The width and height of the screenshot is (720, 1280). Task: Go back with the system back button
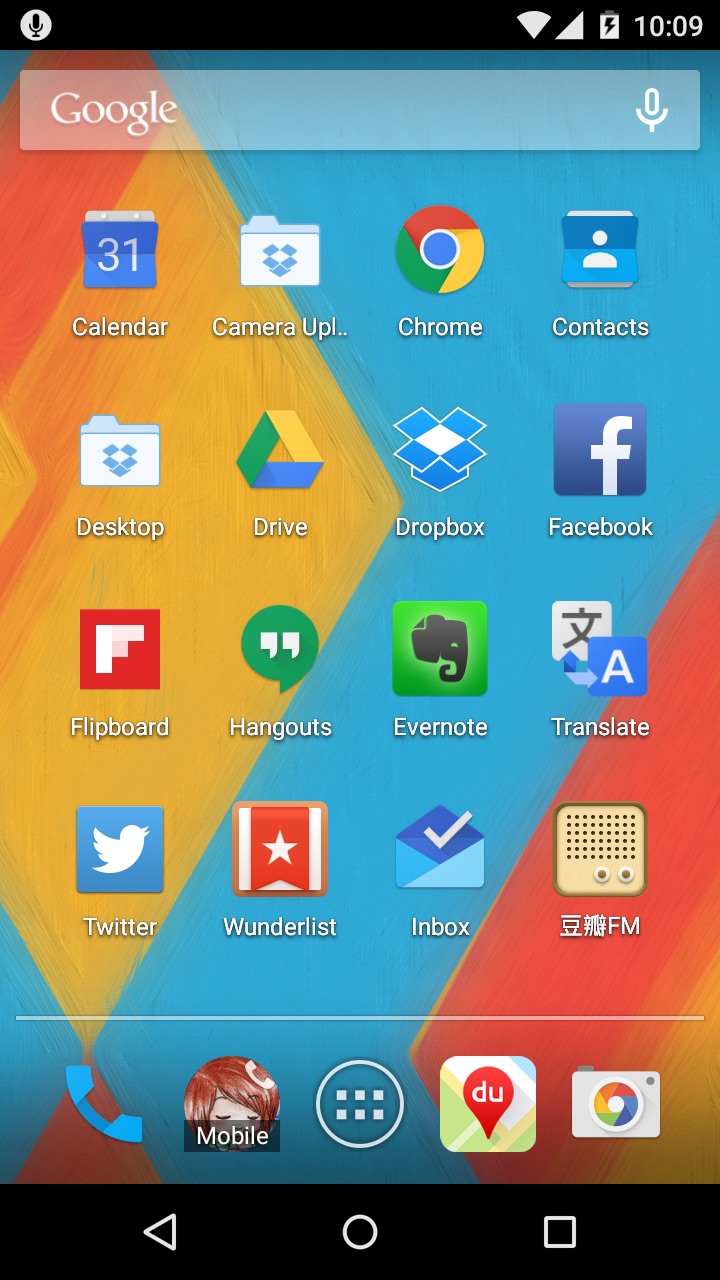point(160,1232)
